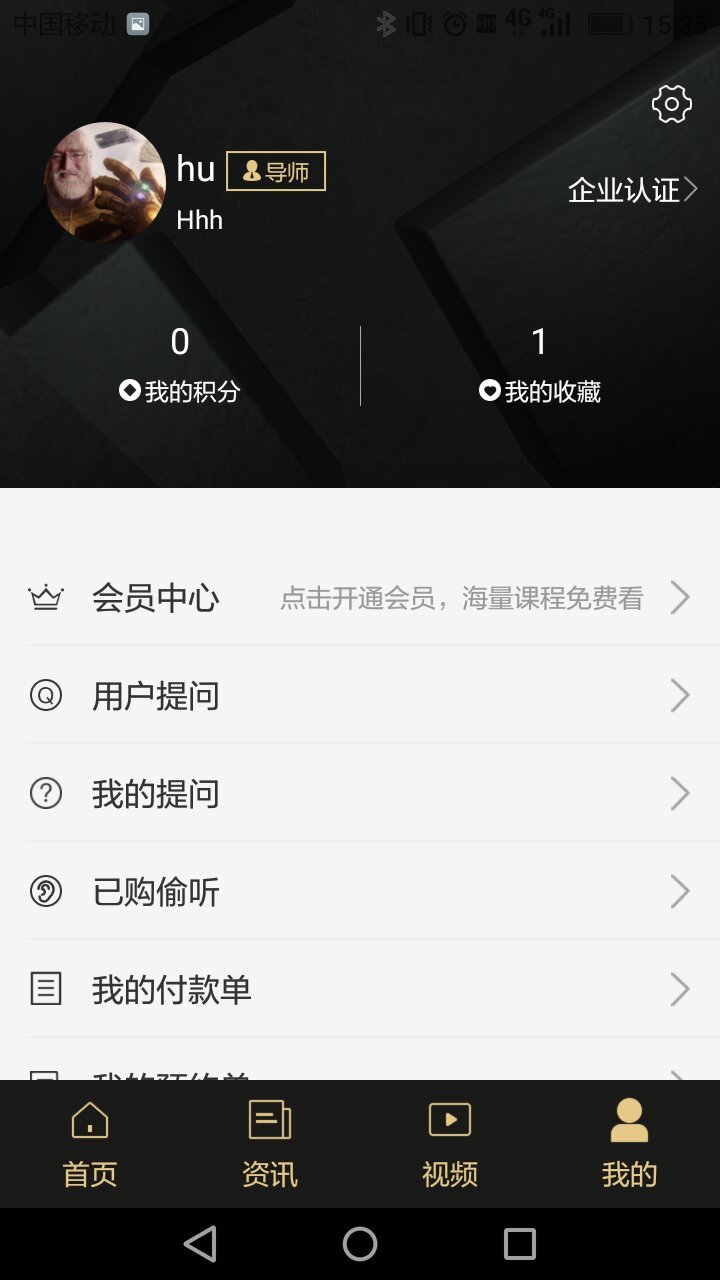Open the system recent apps view
720x1280 pixels.
(520, 1244)
